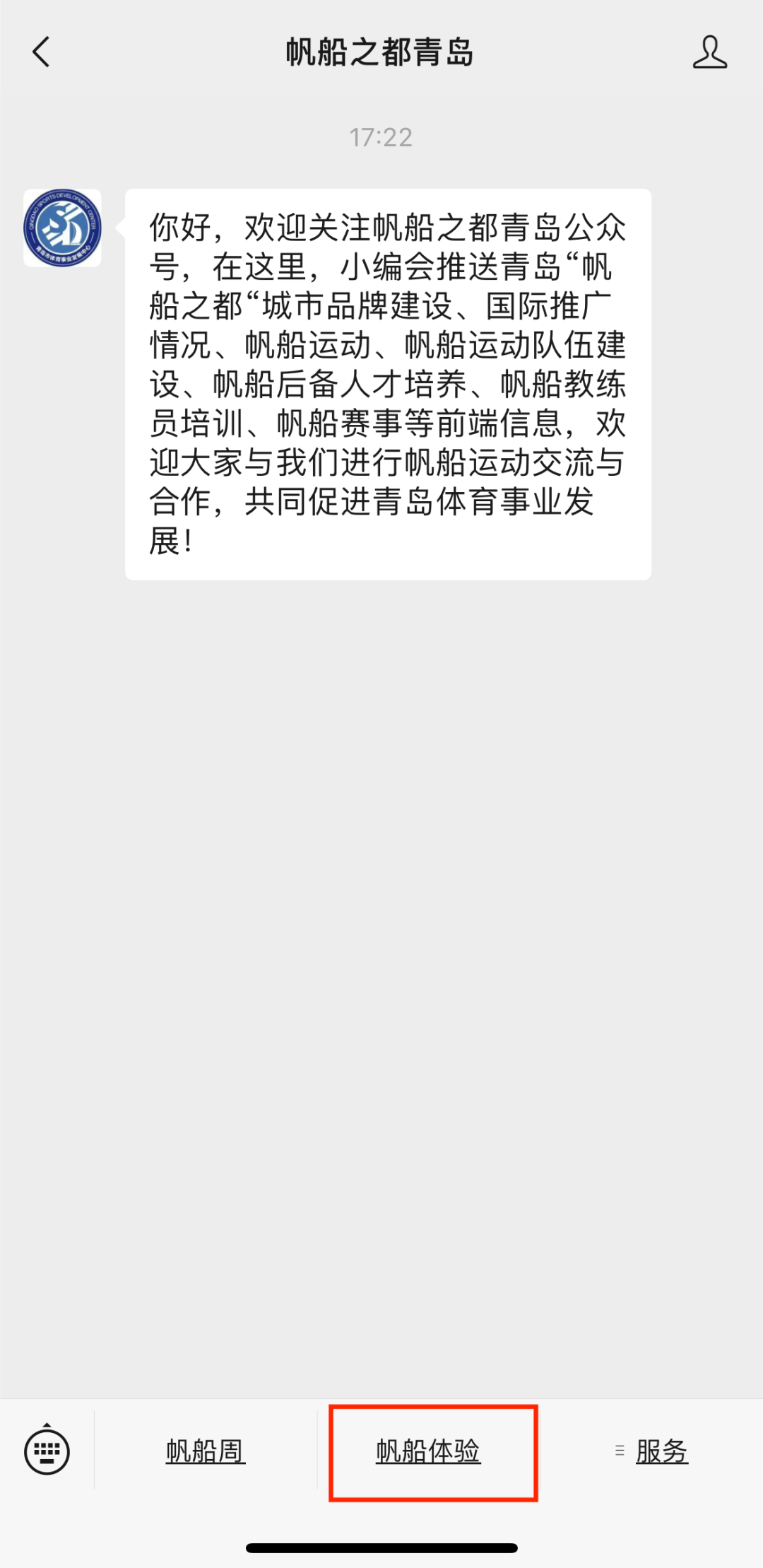
Task: Open the 帆船体验 menu
Action: pos(428,1451)
